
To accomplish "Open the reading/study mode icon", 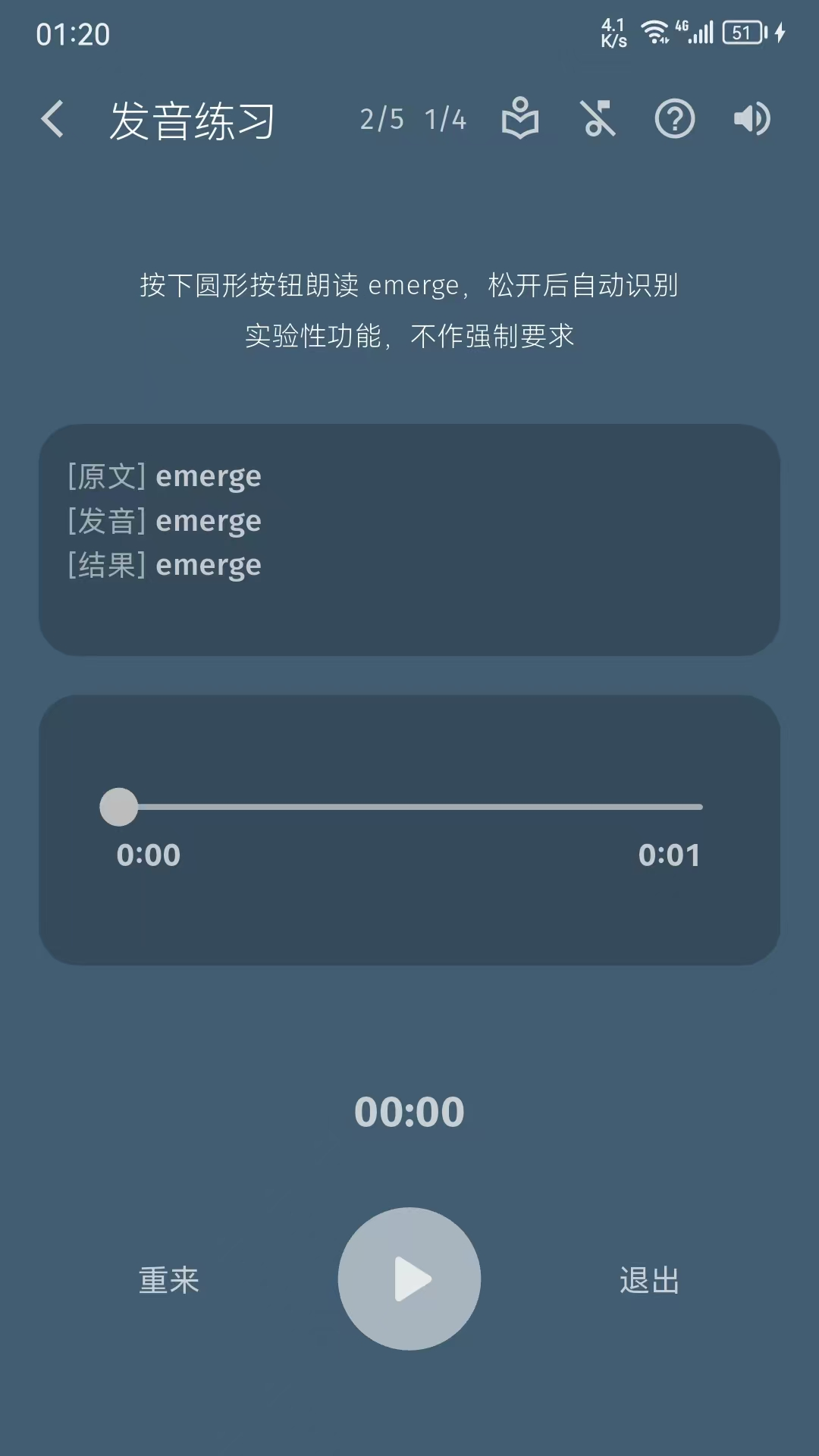I will pos(521,119).
